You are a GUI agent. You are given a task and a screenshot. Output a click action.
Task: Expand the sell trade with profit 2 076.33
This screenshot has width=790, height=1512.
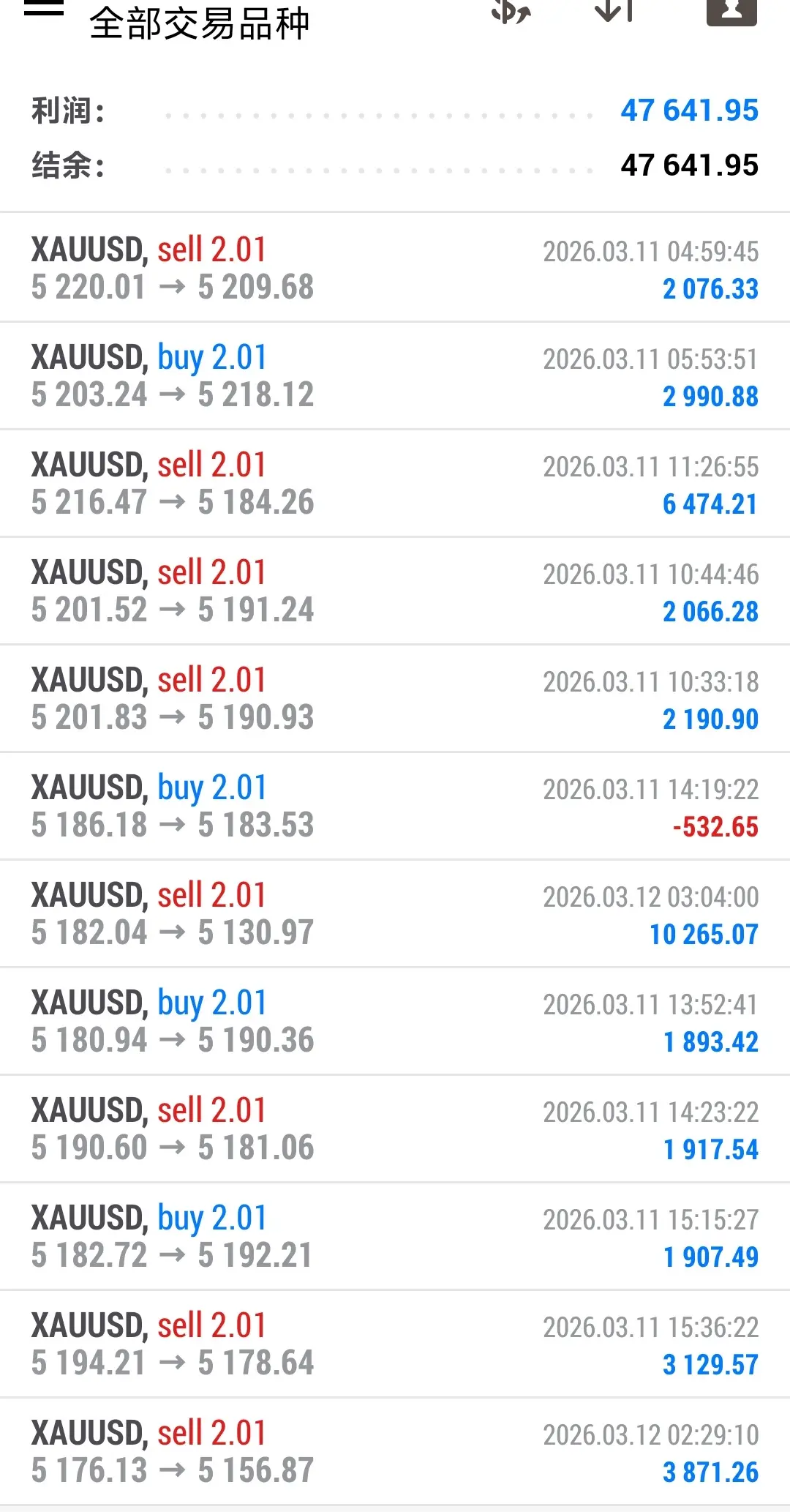(395, 268)
